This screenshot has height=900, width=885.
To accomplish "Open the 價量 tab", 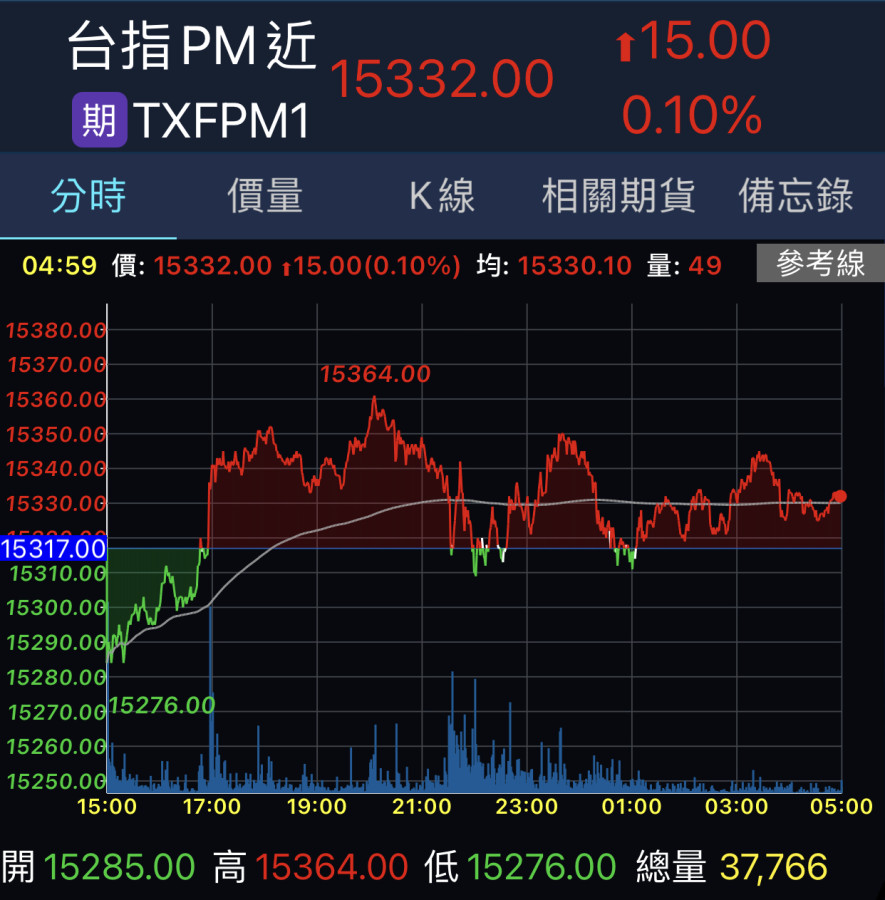I will coord(265,197).
